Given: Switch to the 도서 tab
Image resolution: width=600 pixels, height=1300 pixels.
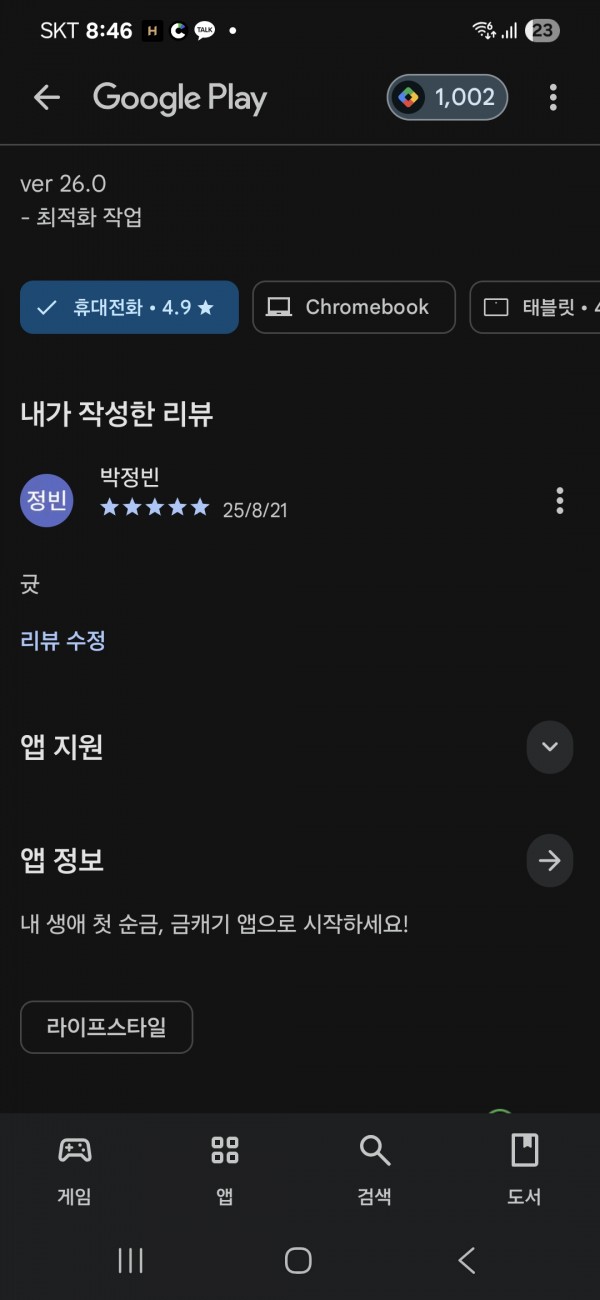Looking at the screenshot, I should point(524,1169).
